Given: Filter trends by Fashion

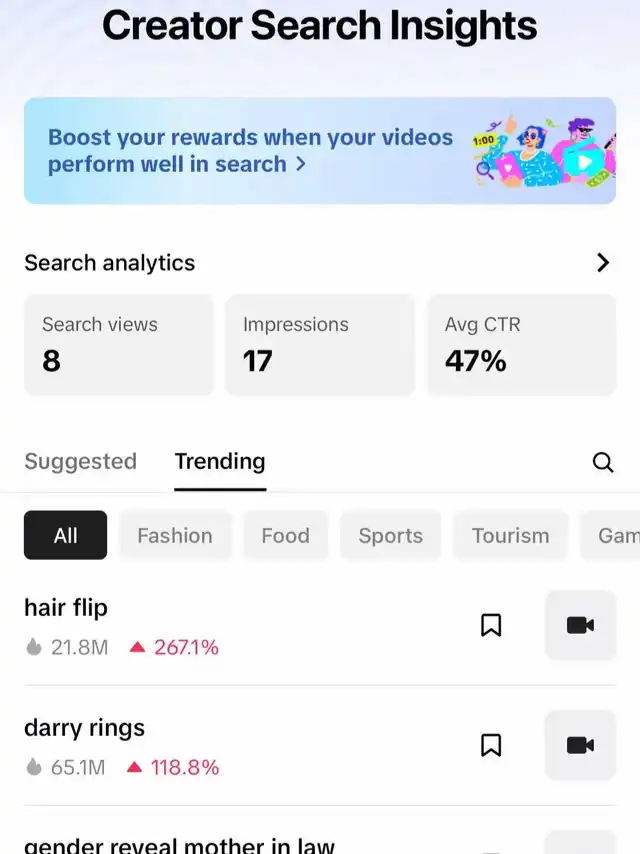Looking at the screenshot, I should 175,535.
